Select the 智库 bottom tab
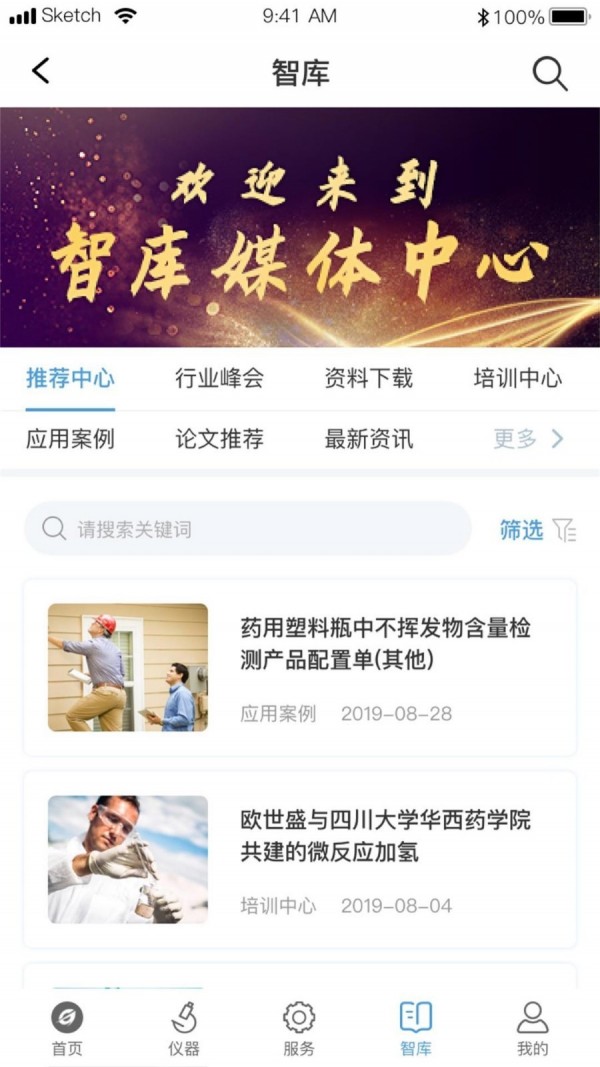The width and height of the screenshot is (600, 1067). coord(415,1028)
